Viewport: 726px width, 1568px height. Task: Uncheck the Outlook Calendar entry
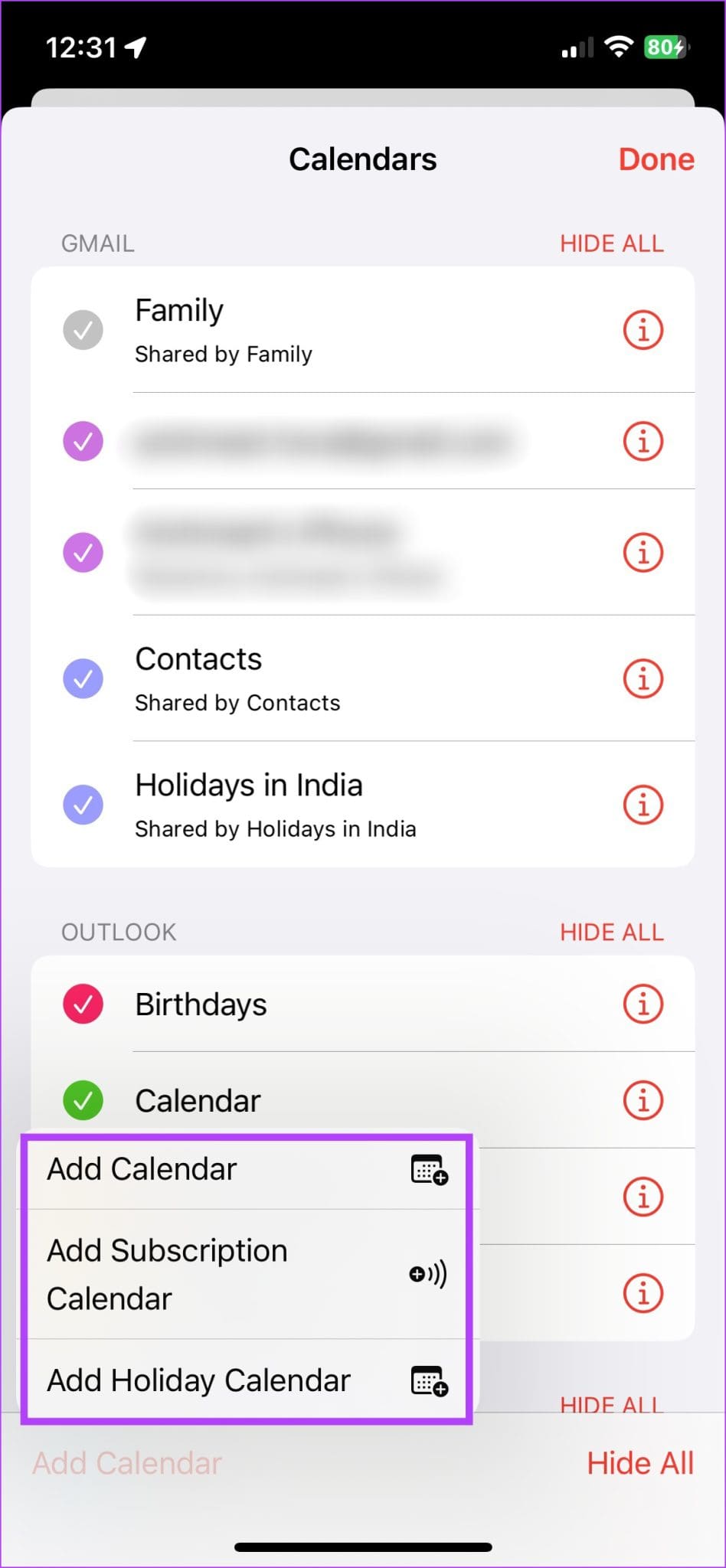pyautogui.click(x=83, y=1100)
